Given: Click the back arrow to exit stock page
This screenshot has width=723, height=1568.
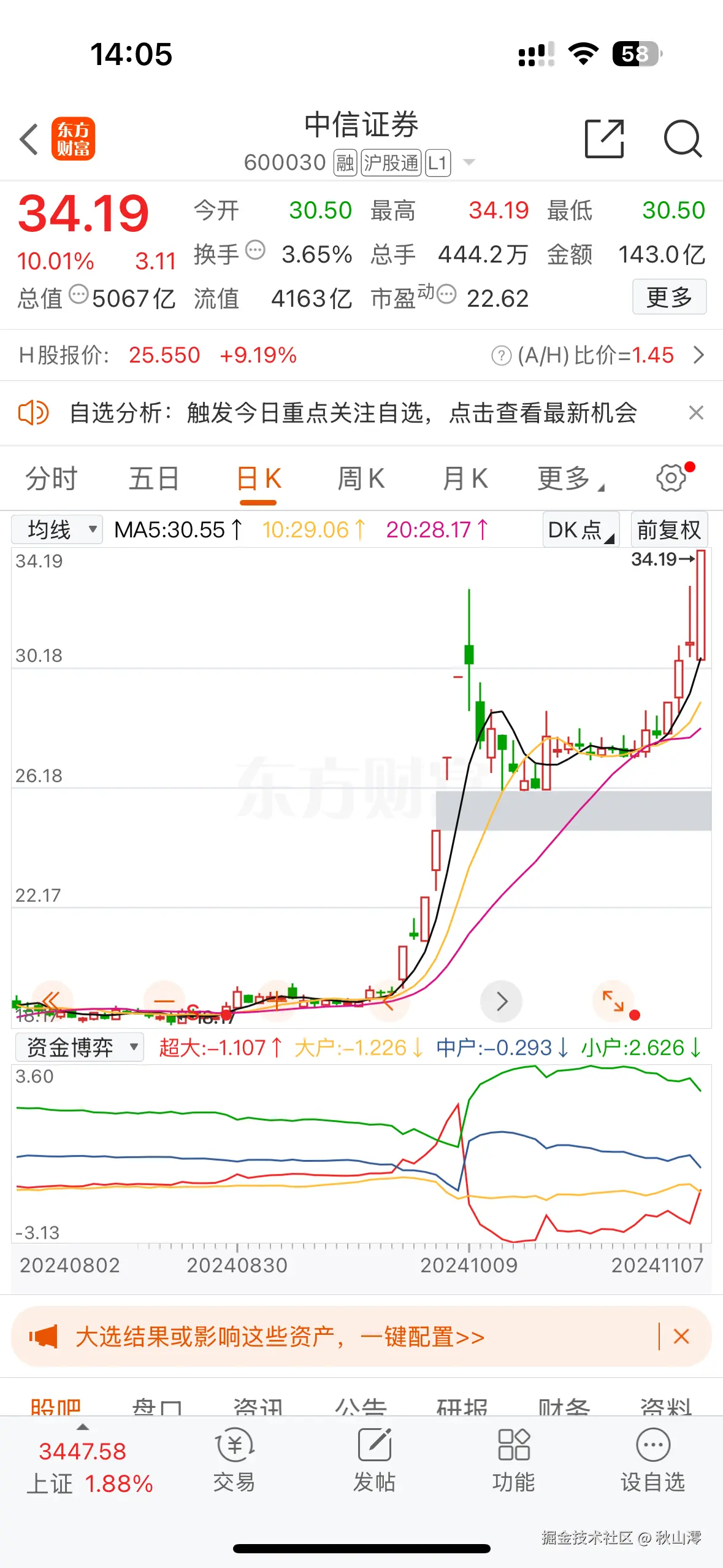Looking at the screenshot, I should 29,140.
